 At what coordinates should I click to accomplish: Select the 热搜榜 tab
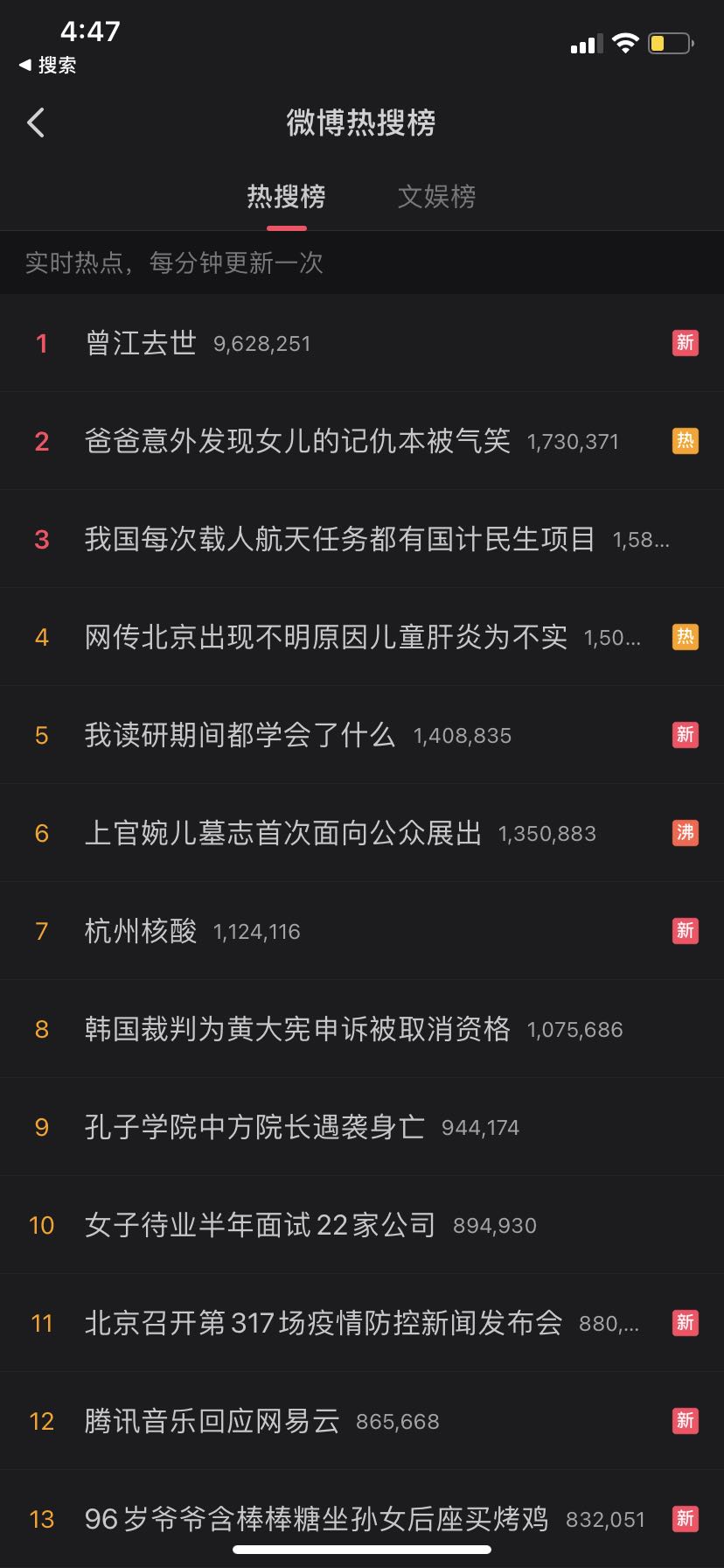tap(286, 197)
